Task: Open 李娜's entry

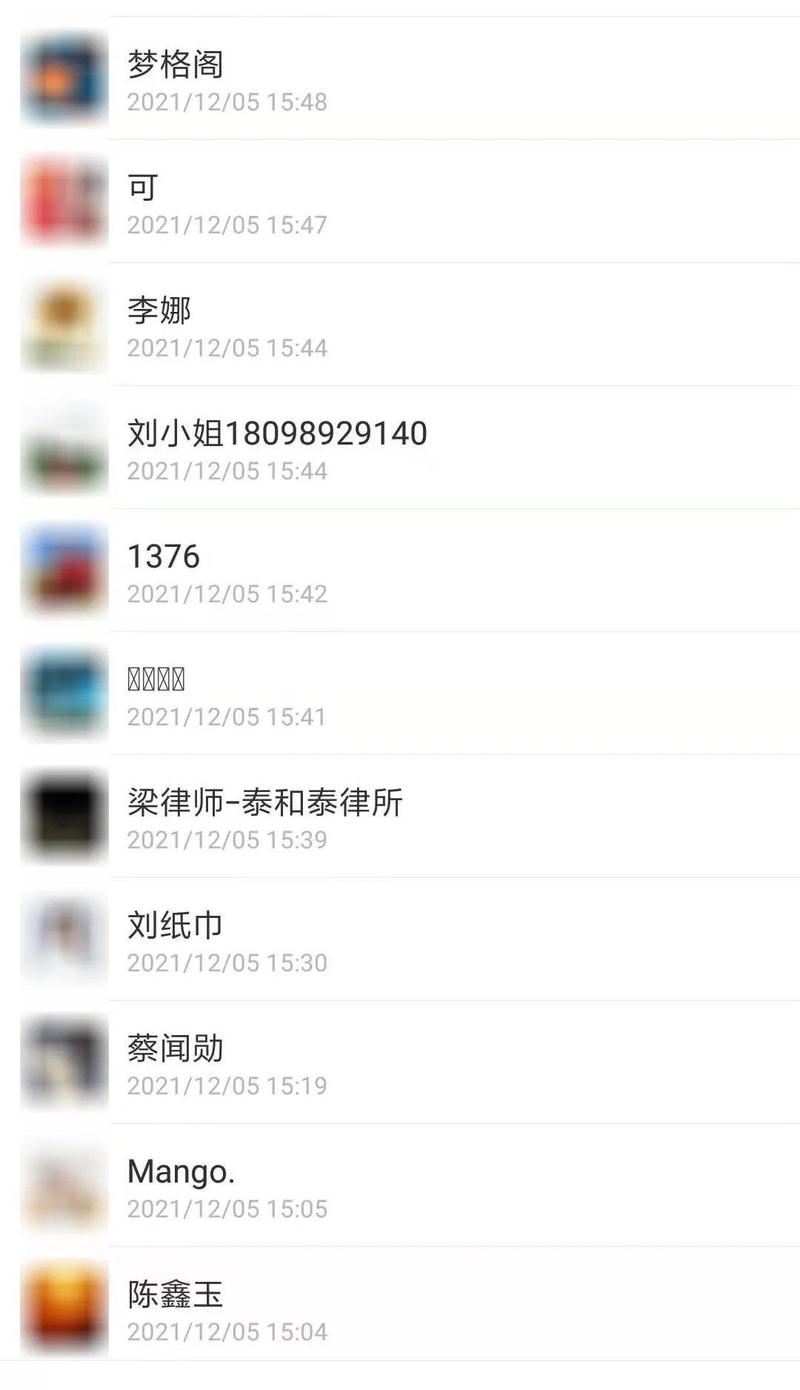Action: click(400, 326)
